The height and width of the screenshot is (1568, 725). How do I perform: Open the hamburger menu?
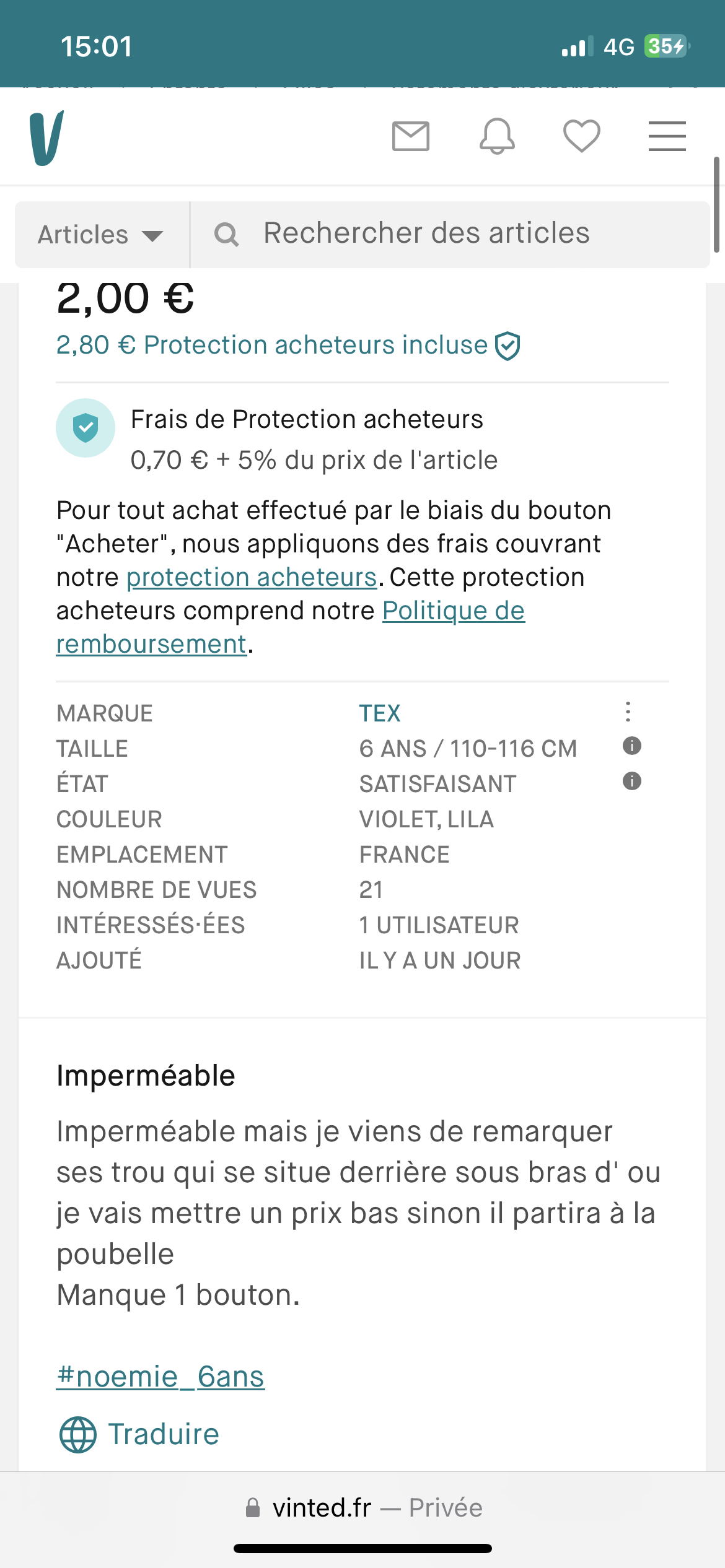667,136
